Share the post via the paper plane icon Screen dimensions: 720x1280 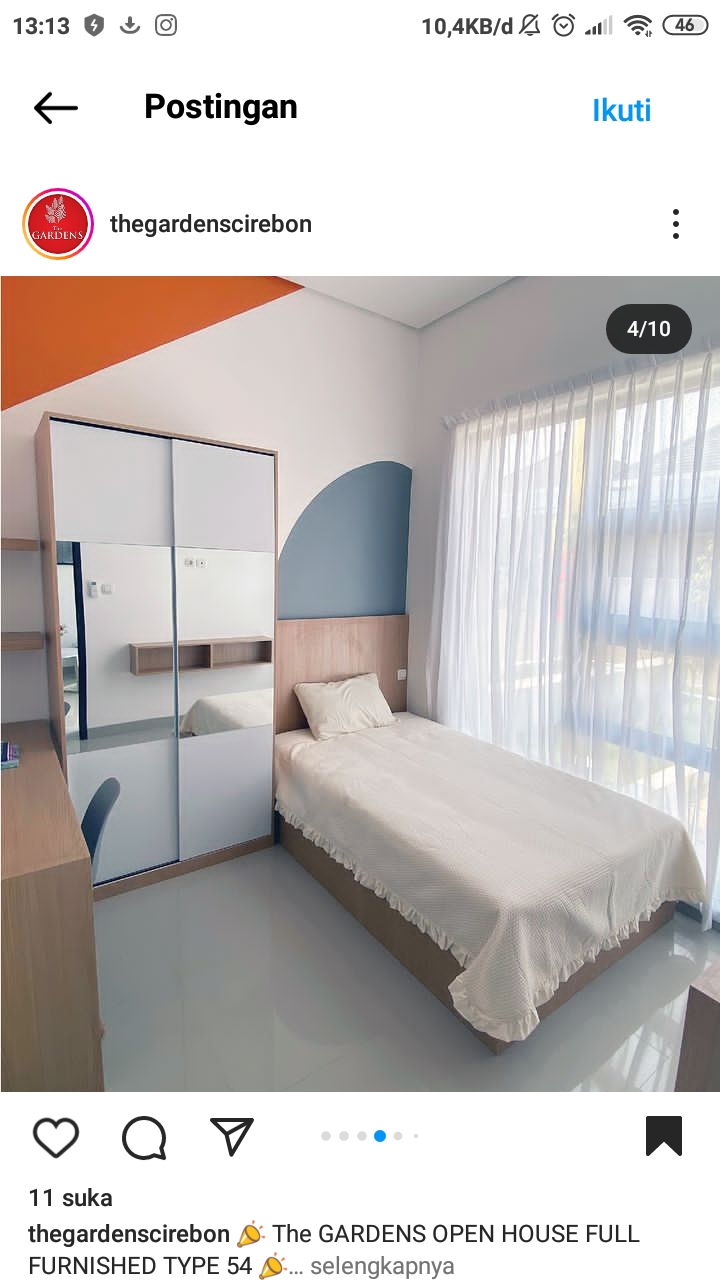click(x=232, y=1136)
